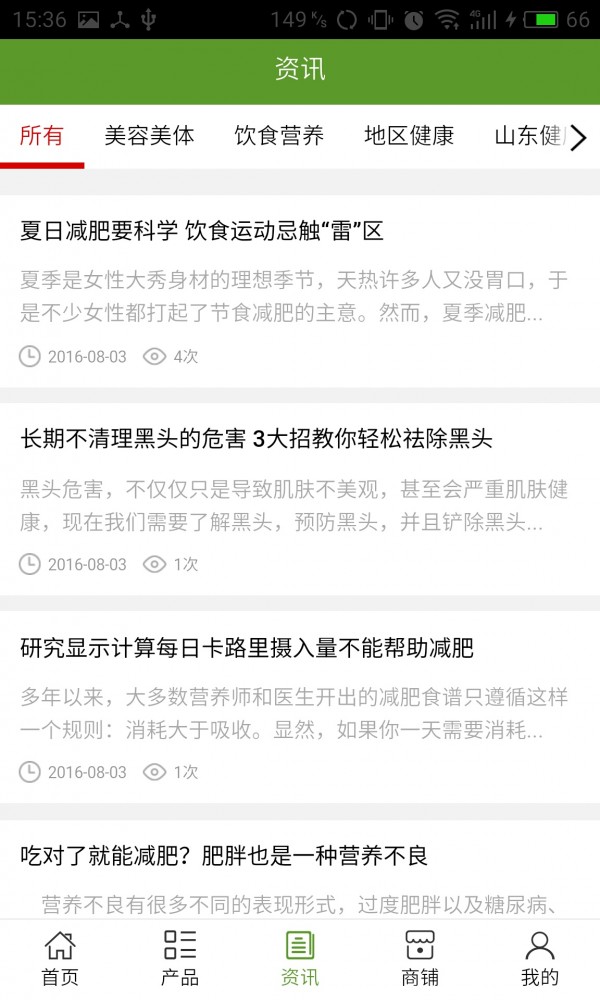Open the 地区健康 tab
The width and height of the screenshot is (600, 1000).
409,136
